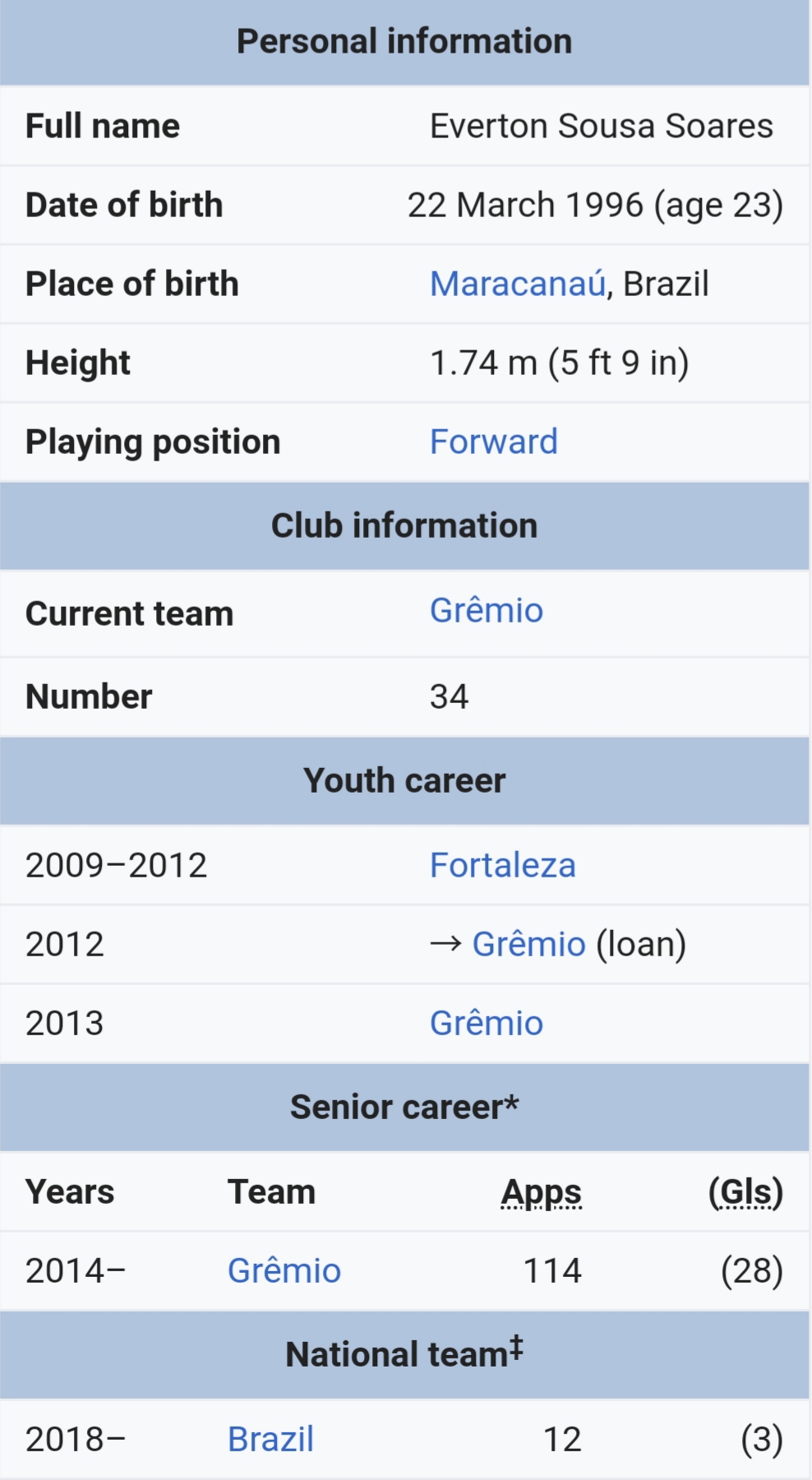
Task: Open the Maracanaú birthplace link
Action: [518, 284]
